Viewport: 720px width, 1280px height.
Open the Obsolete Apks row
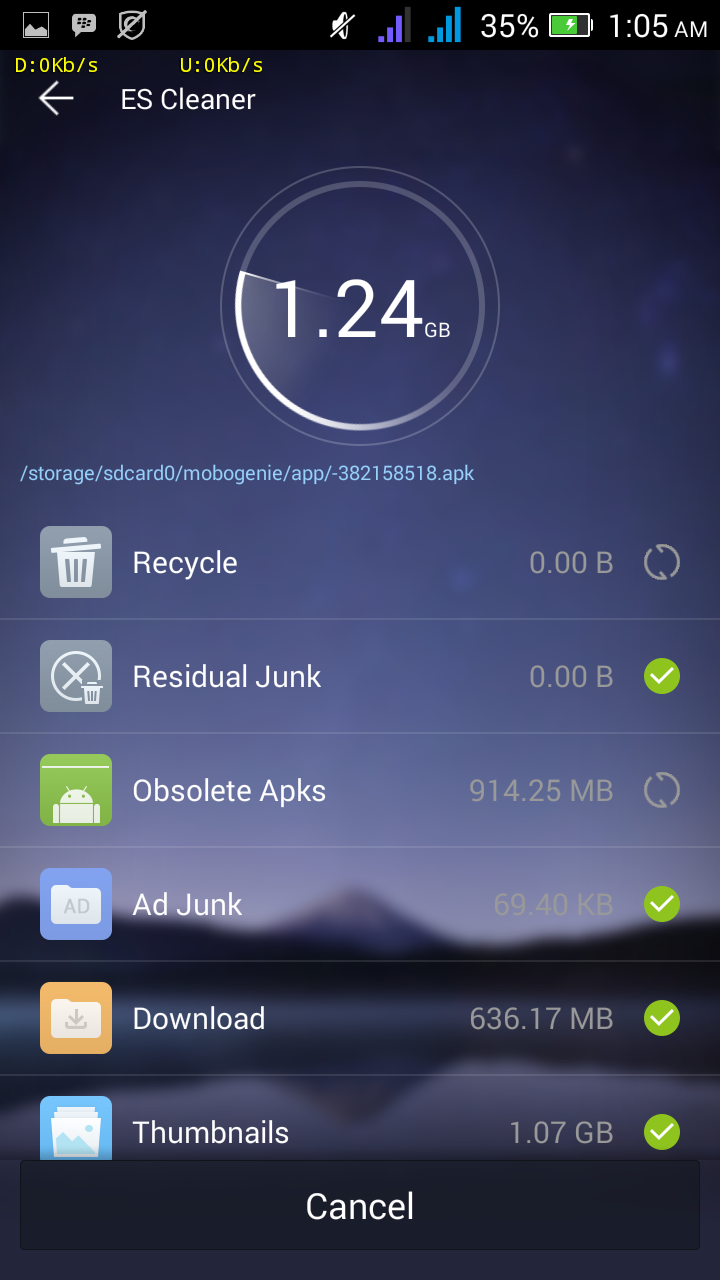coord(360,790)
